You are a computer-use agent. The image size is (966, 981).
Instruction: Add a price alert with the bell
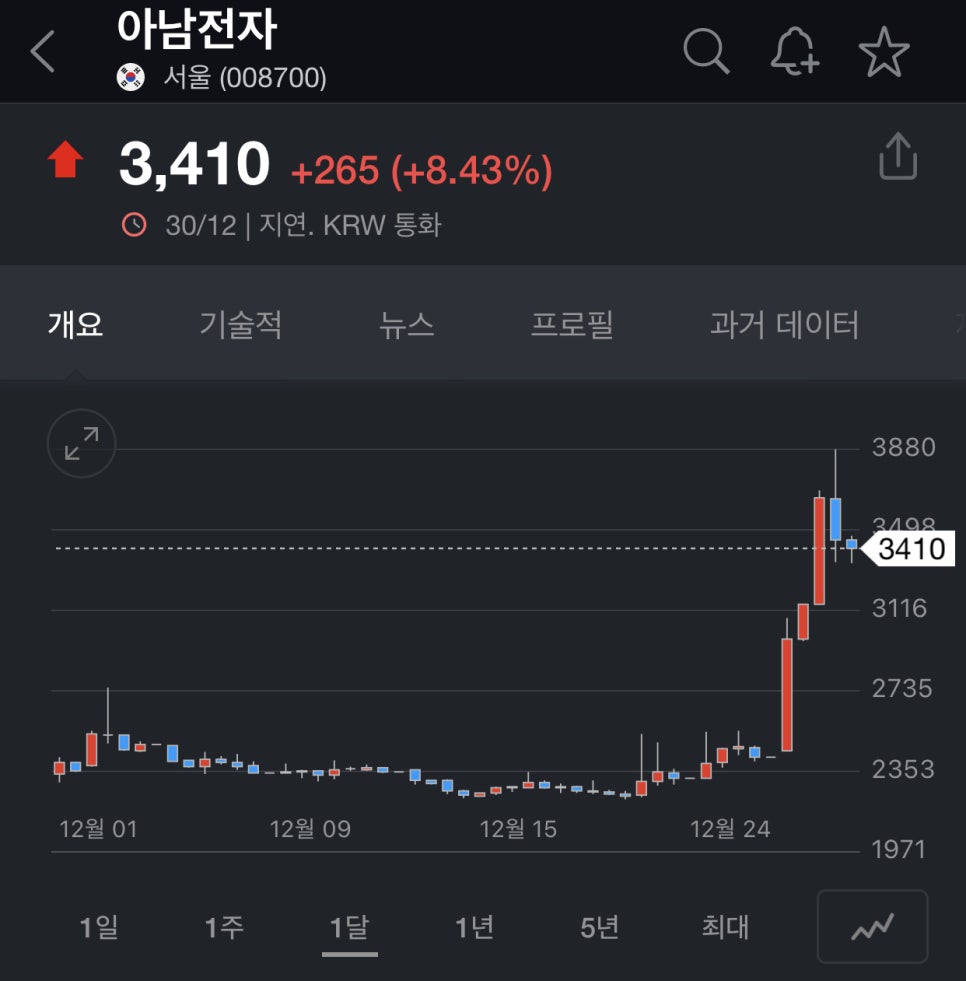coord(795,51)
